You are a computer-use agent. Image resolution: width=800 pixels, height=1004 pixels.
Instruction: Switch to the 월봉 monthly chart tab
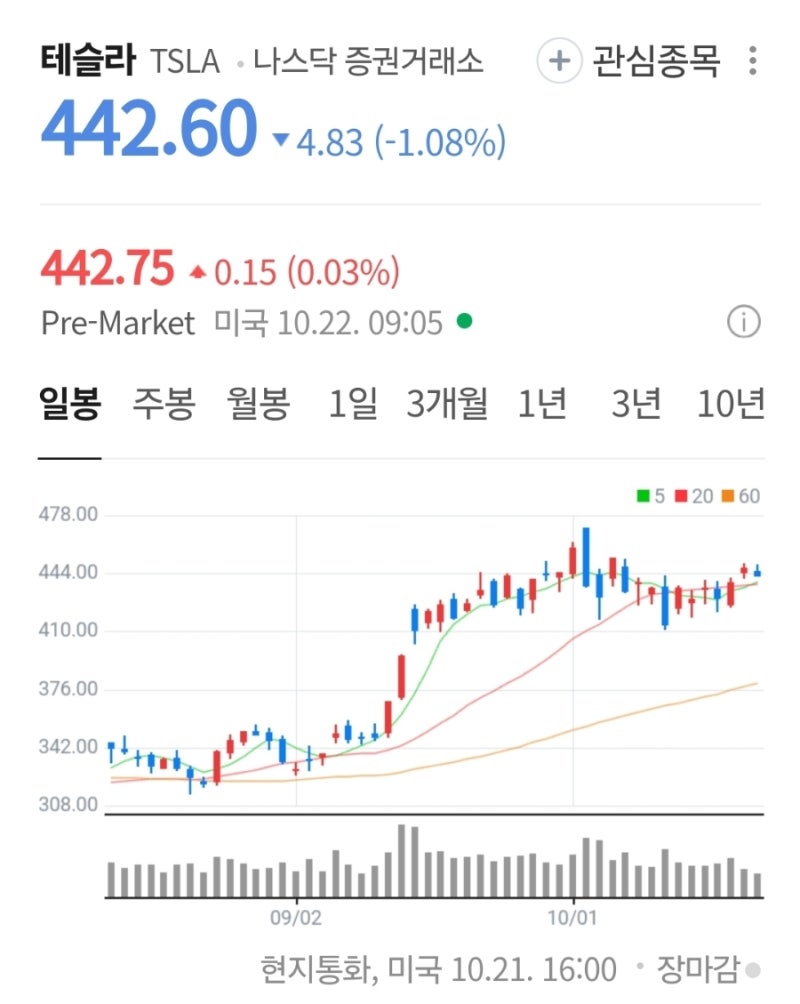click(x=256, y=404)
